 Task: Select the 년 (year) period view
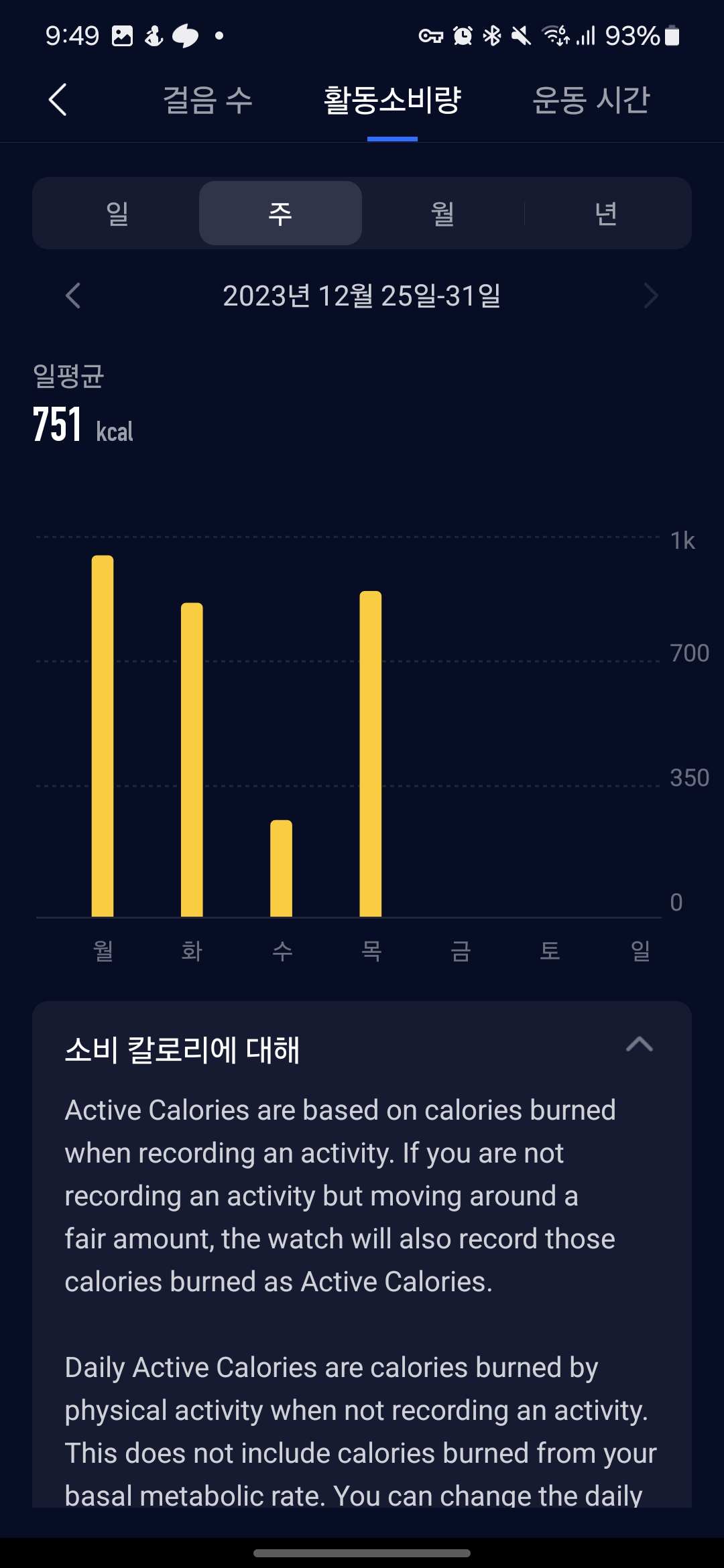tap(606, 214)
